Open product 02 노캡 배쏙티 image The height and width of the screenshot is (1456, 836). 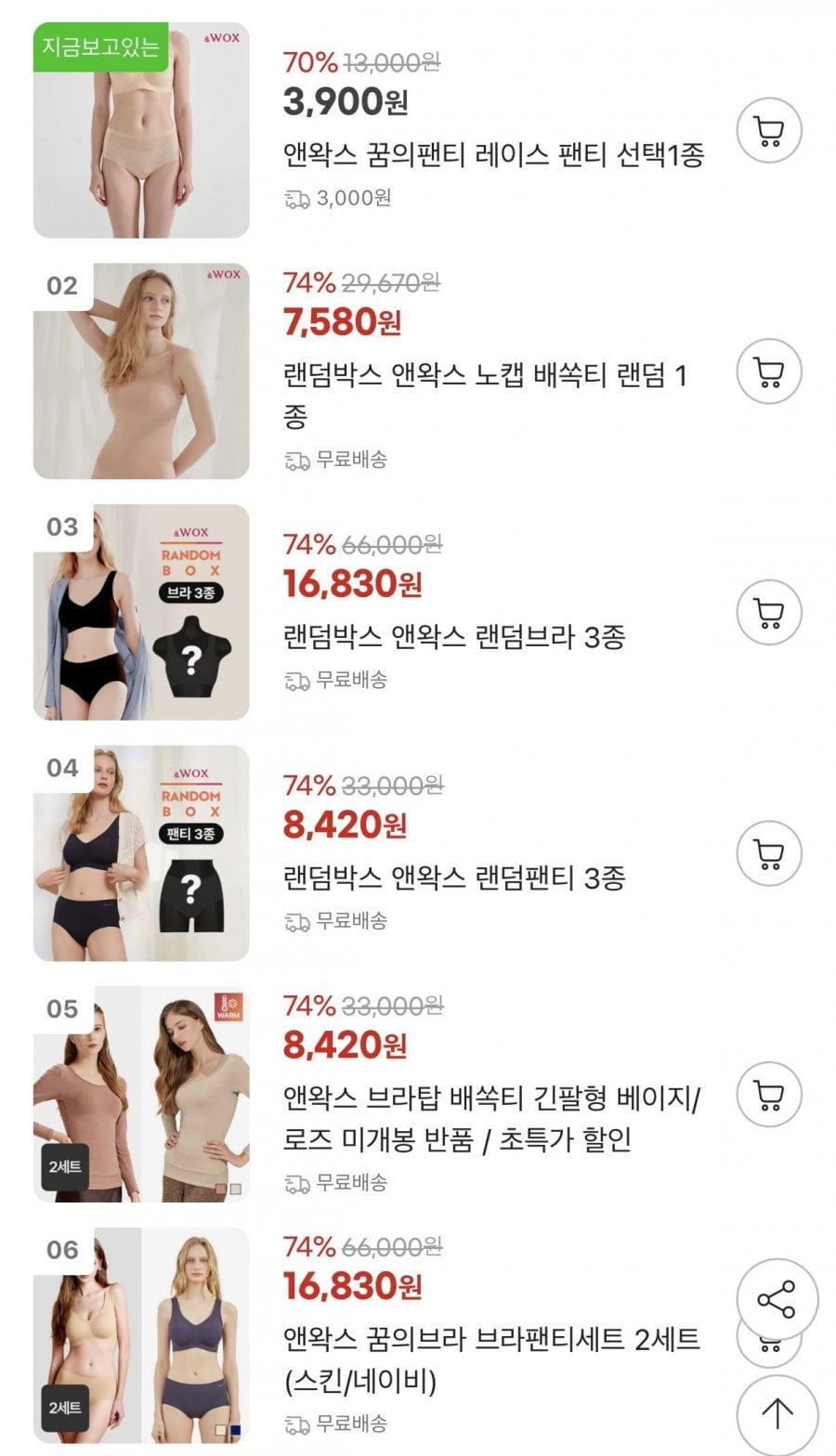(141, 370)
